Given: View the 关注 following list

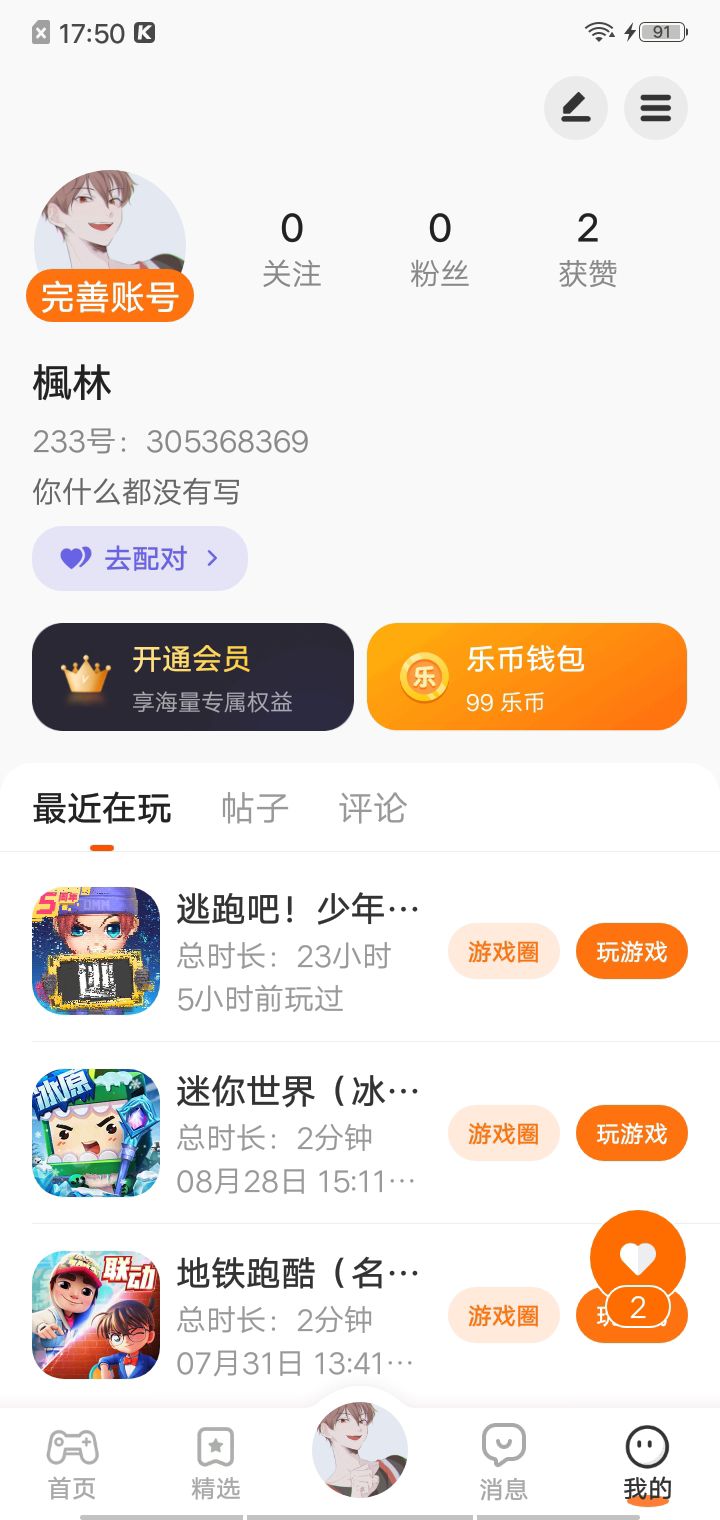Looking at the screenshot, I should click(291, 248).
